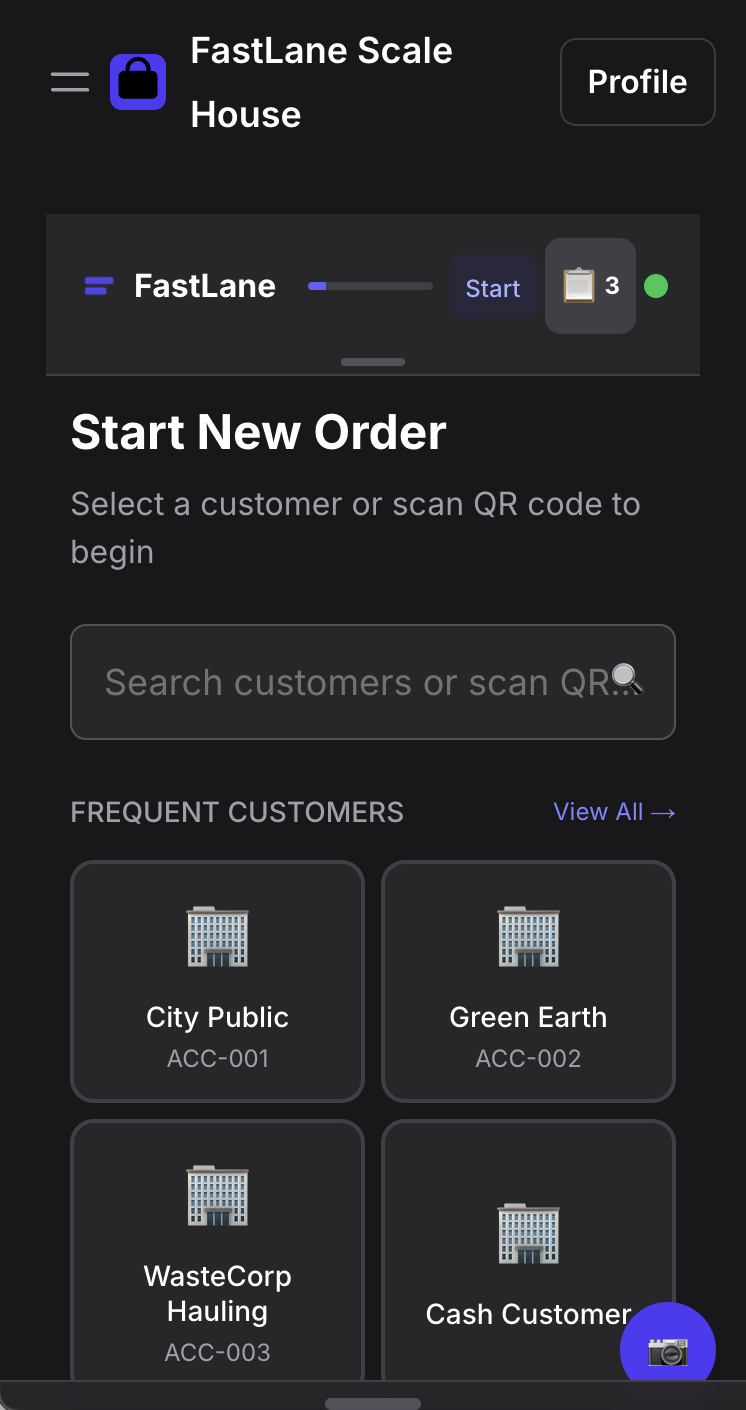Tap the clipboard icon showing 3 orders

pos(590,286)
